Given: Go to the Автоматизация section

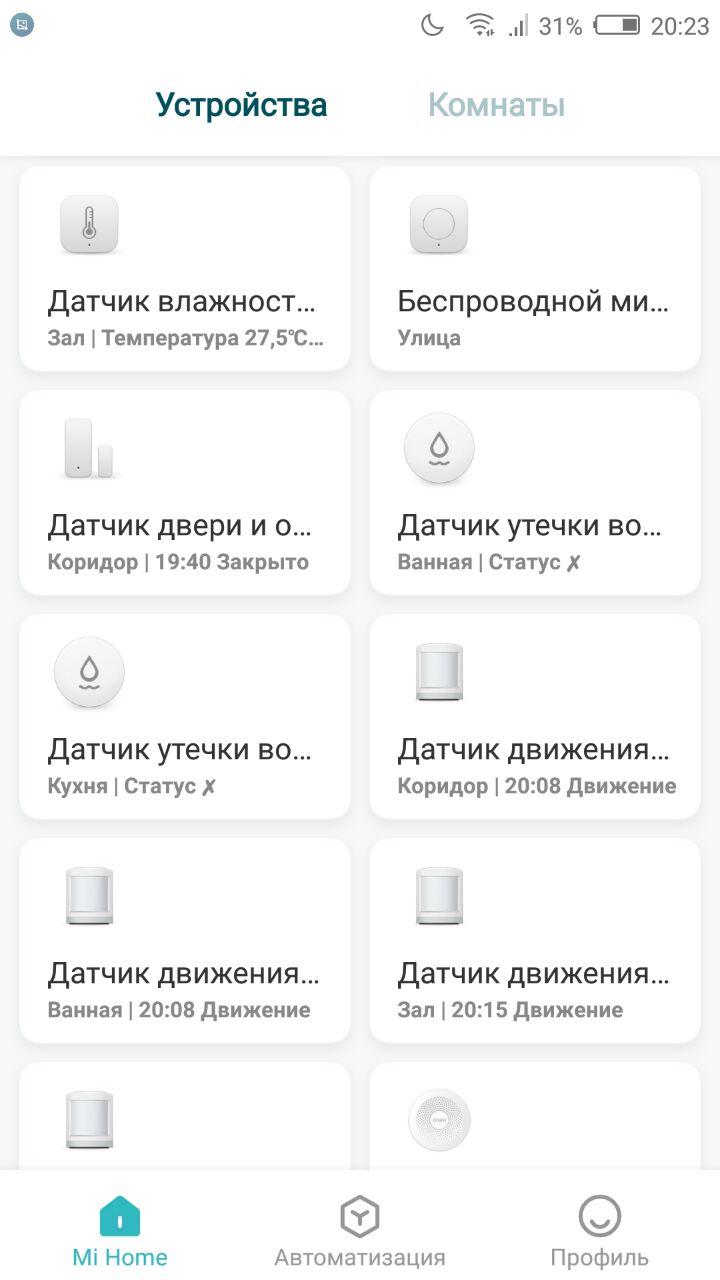Looking at the screenshot, I should tap(360, 1232).
